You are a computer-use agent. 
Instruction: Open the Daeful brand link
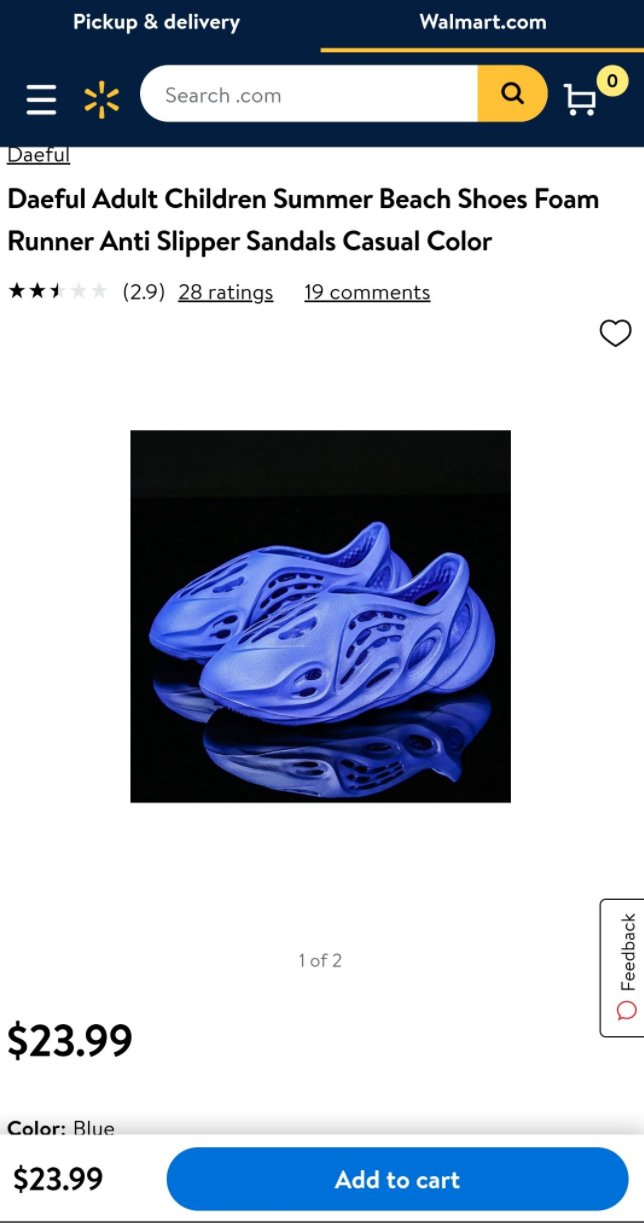coord(38,155)
